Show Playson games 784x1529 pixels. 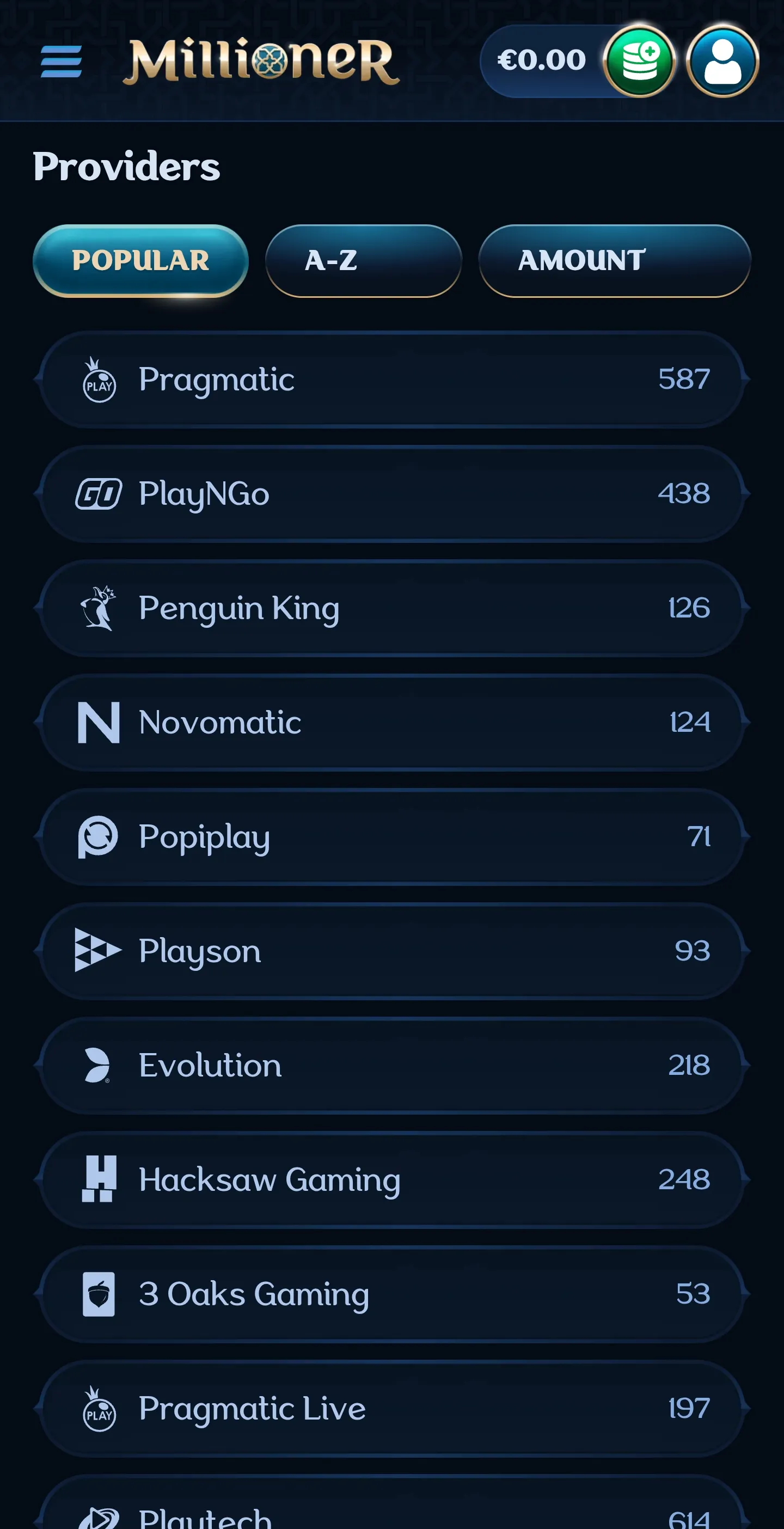[x=391, y=951]
